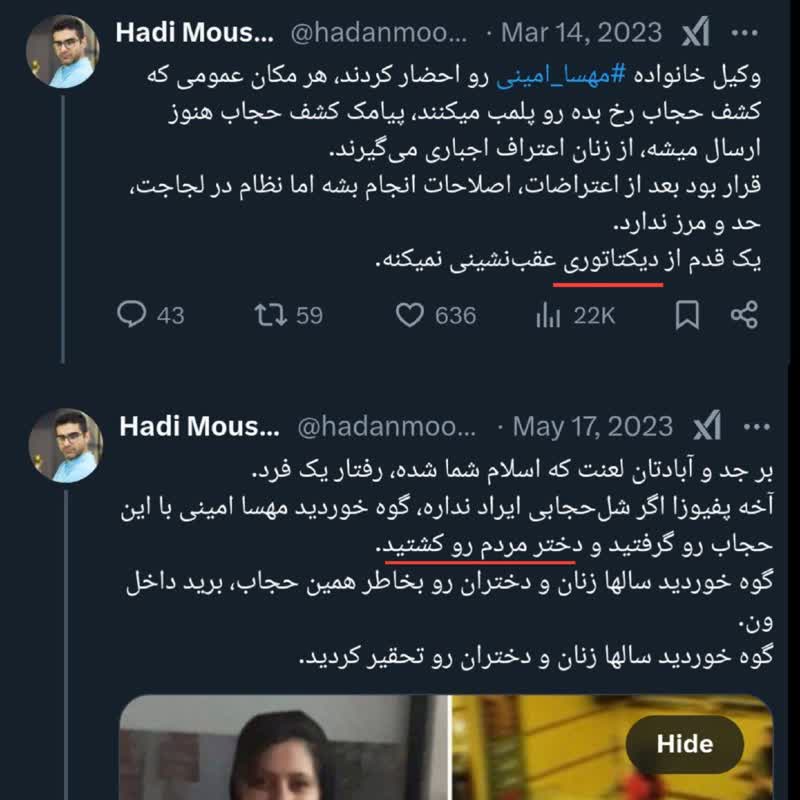Like the tweet with 636 likes
Screen dimensions: 800x800
pyautogui.click(x=410, y=316)
